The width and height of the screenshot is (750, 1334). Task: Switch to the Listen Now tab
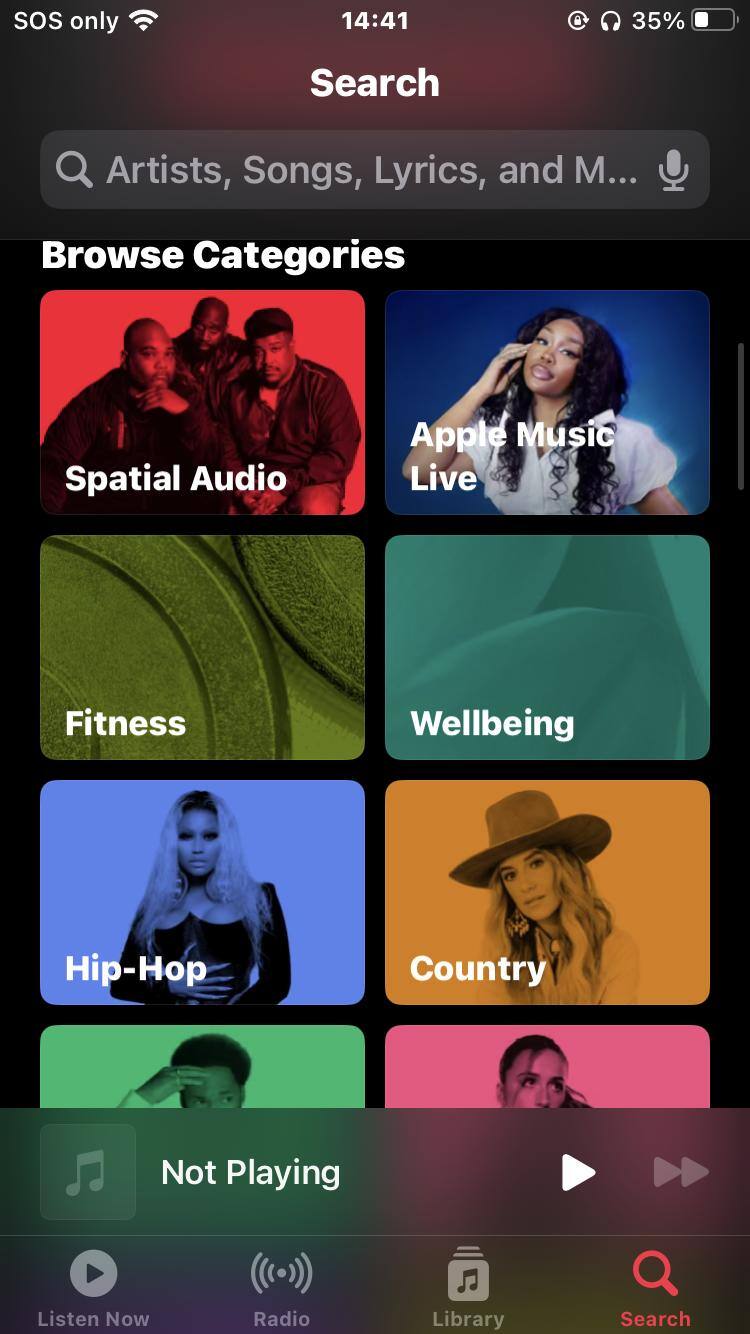click(93, 1288)
